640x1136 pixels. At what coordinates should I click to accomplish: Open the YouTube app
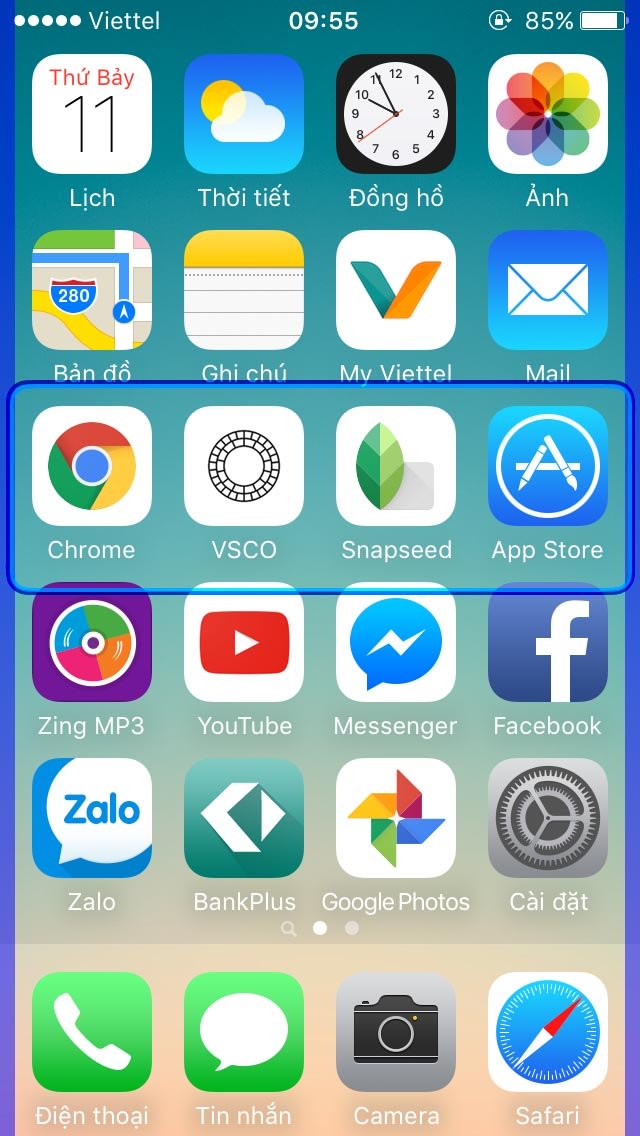[244, 642]
